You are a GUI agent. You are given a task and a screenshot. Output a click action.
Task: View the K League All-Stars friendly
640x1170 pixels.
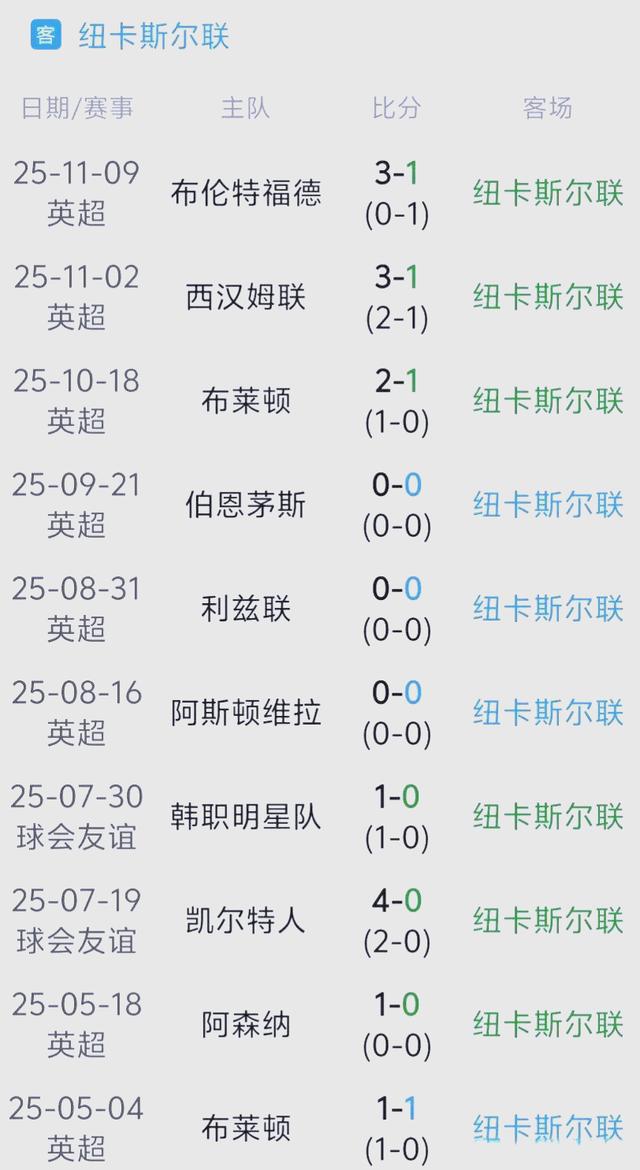point(246,817)
